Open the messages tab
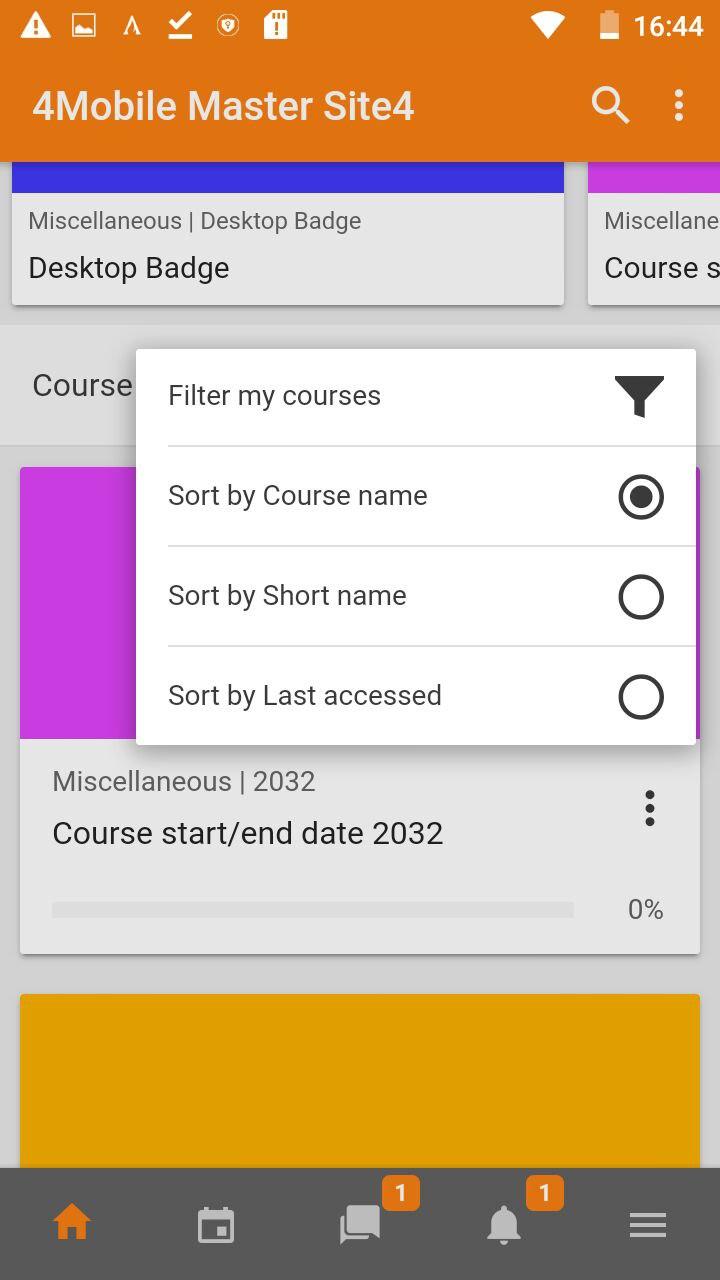720x1280 pixels. [x=360, y=1224]
